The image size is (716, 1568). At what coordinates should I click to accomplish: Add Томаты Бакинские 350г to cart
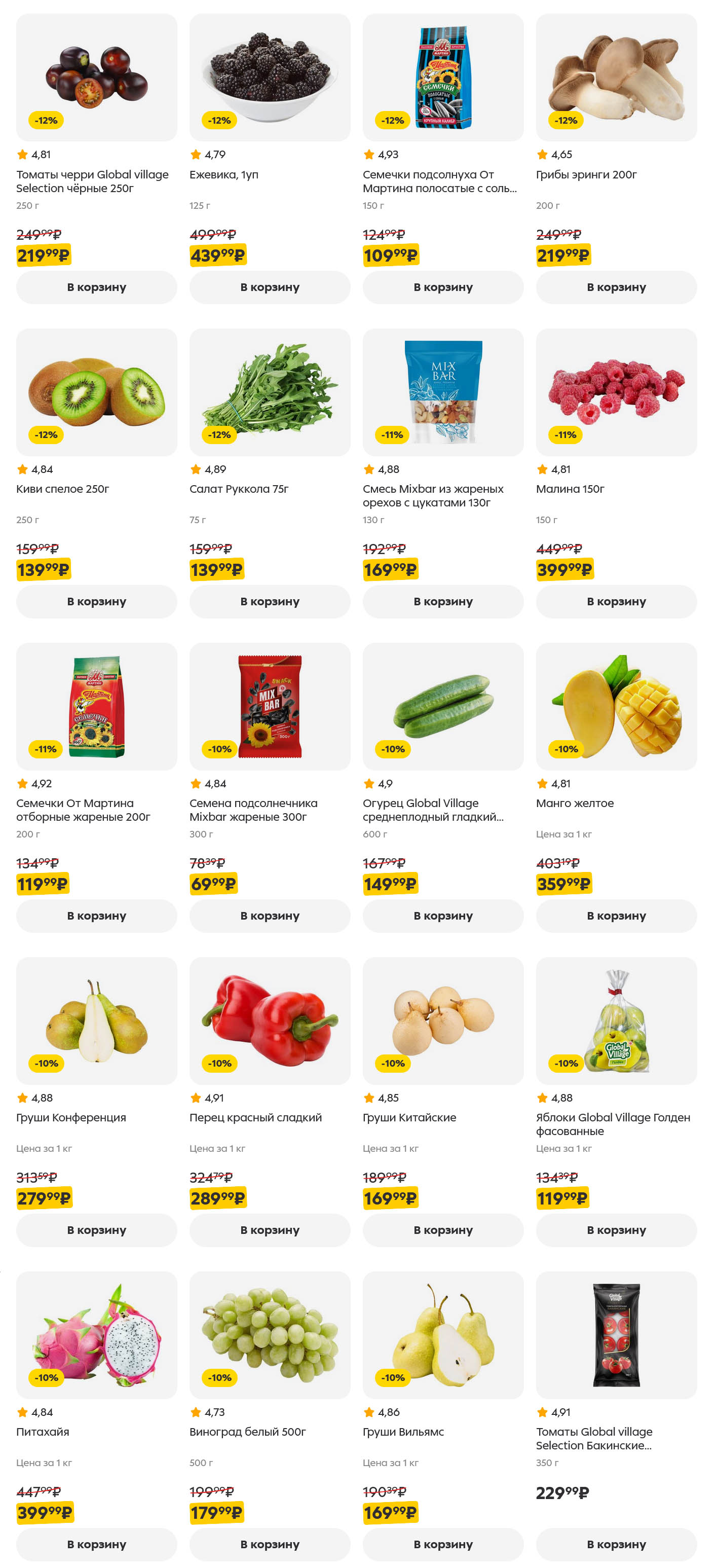(616, 1544)
